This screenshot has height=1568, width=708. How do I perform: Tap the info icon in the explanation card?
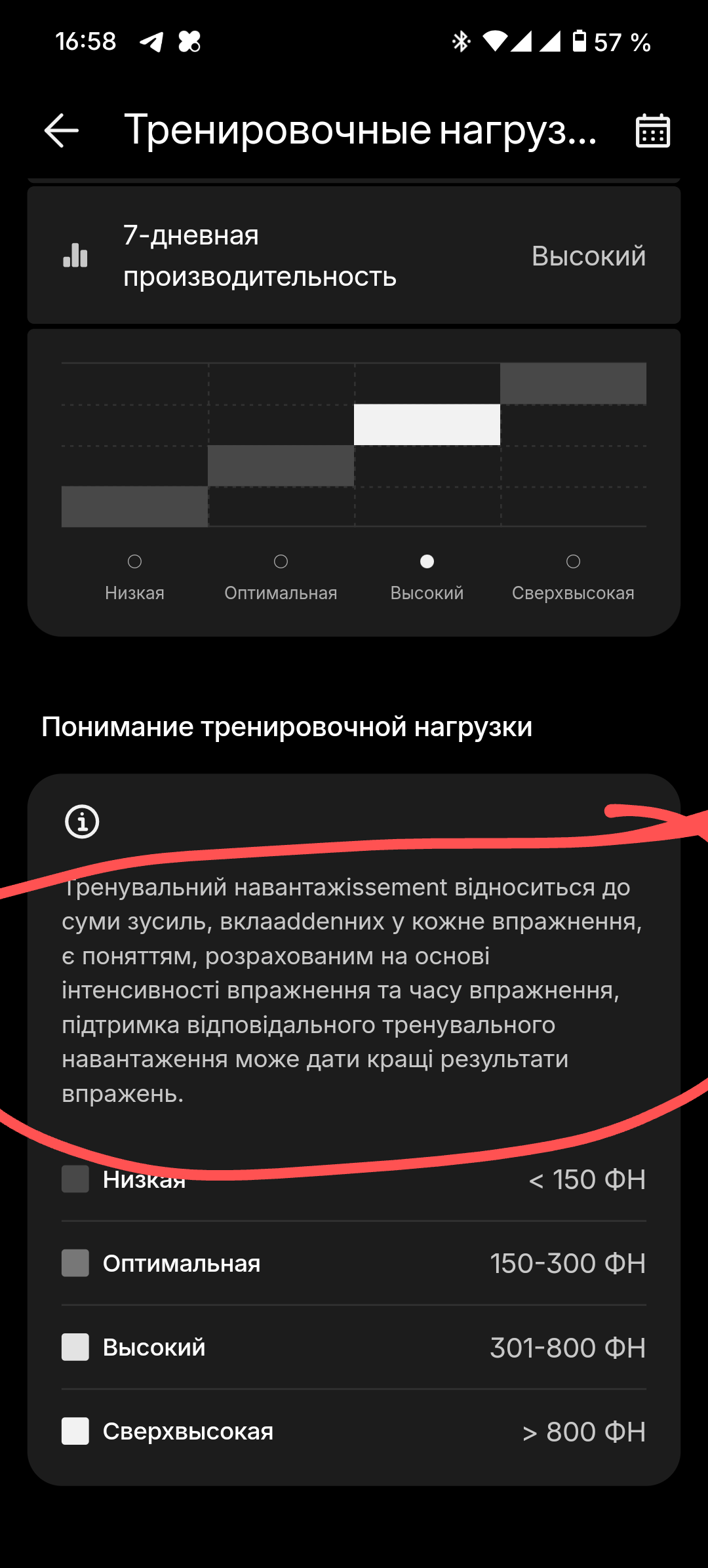82,821
